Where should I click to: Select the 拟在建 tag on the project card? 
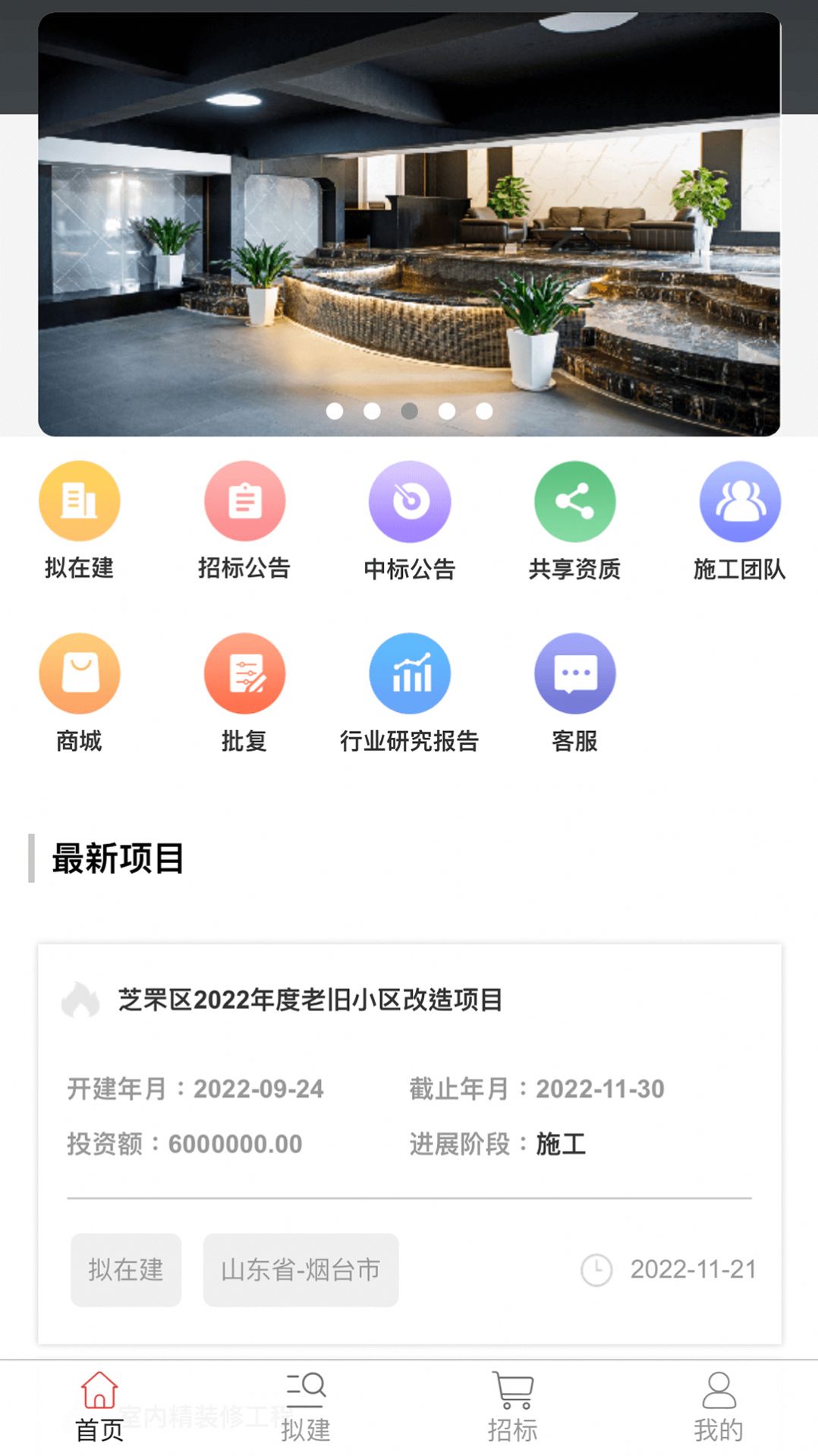click(x=125, y=1270)
